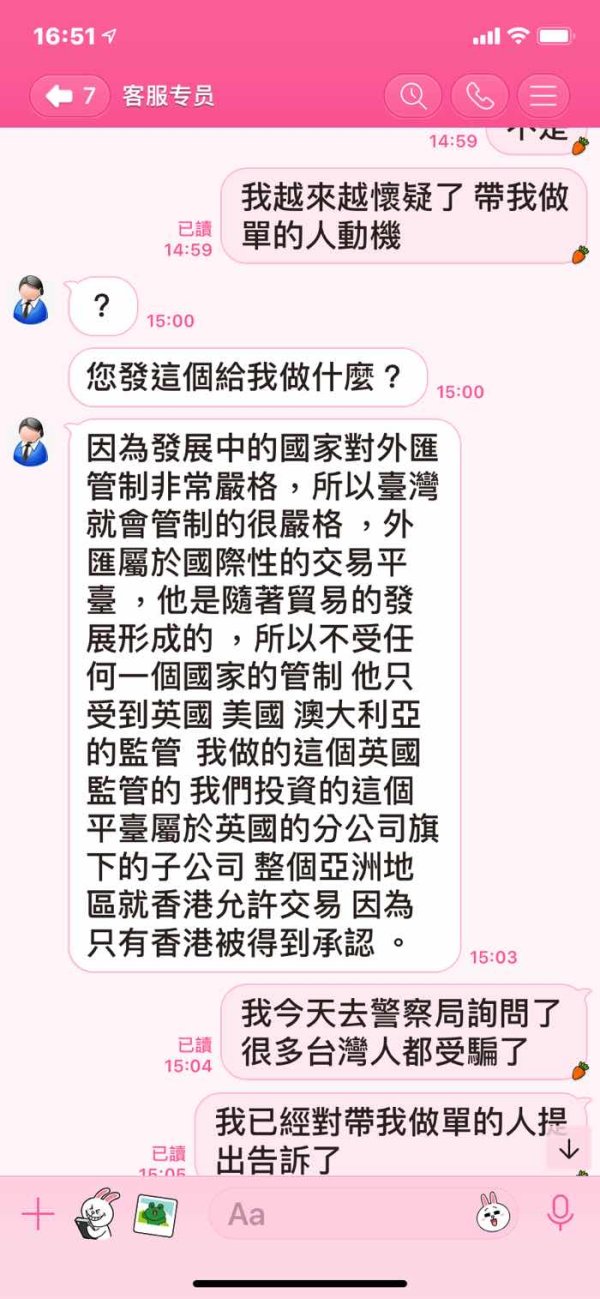Open the sticker and emoji panel
600x1299 pixels.
pyautogui.click(x=489, y=1214)
